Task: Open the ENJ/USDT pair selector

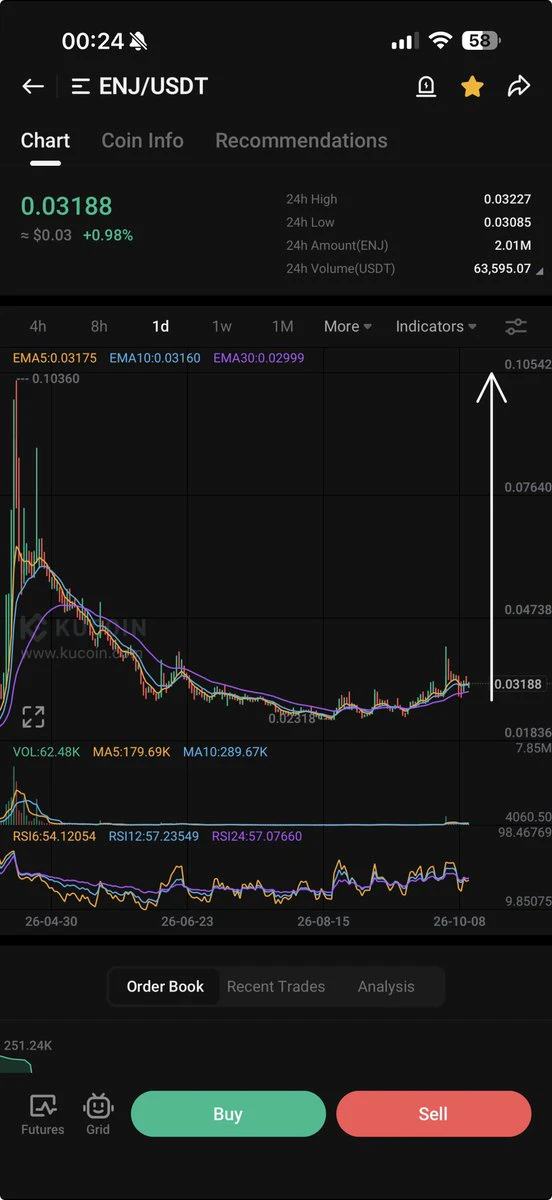Action: 140,87
